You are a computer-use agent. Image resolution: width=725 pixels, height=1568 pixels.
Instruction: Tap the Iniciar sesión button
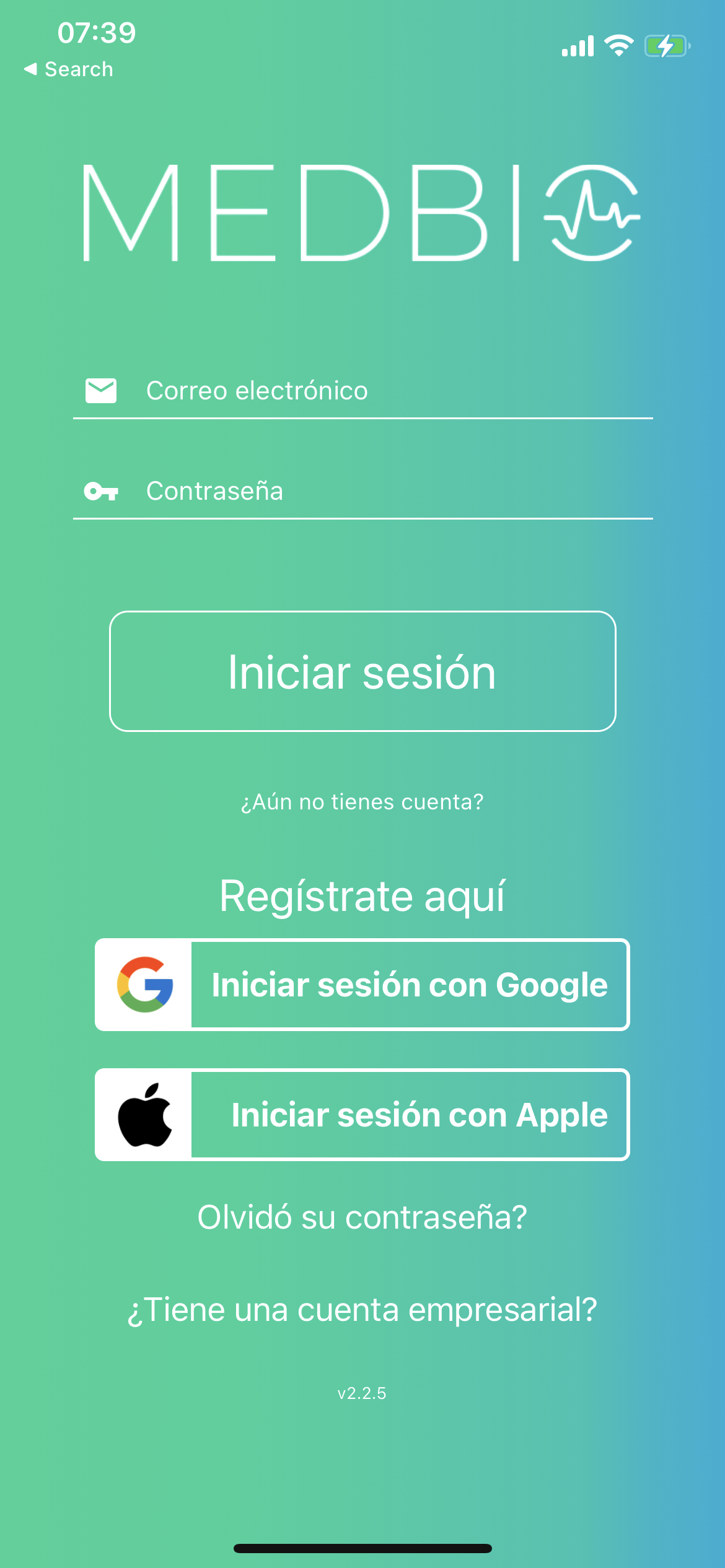[x=362, y=671]
